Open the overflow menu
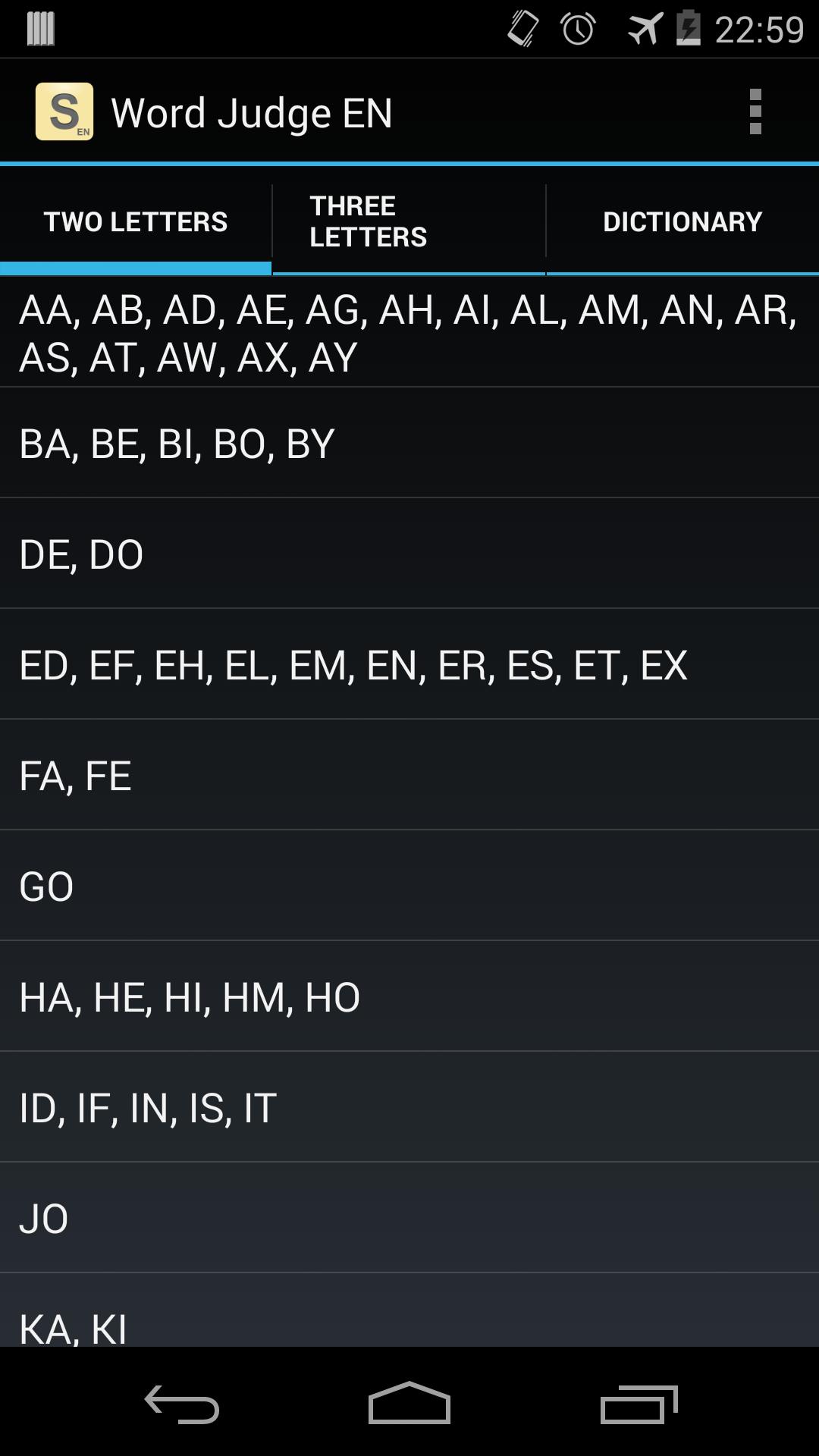Viewport: 819px width, 1456px height. 755,112
